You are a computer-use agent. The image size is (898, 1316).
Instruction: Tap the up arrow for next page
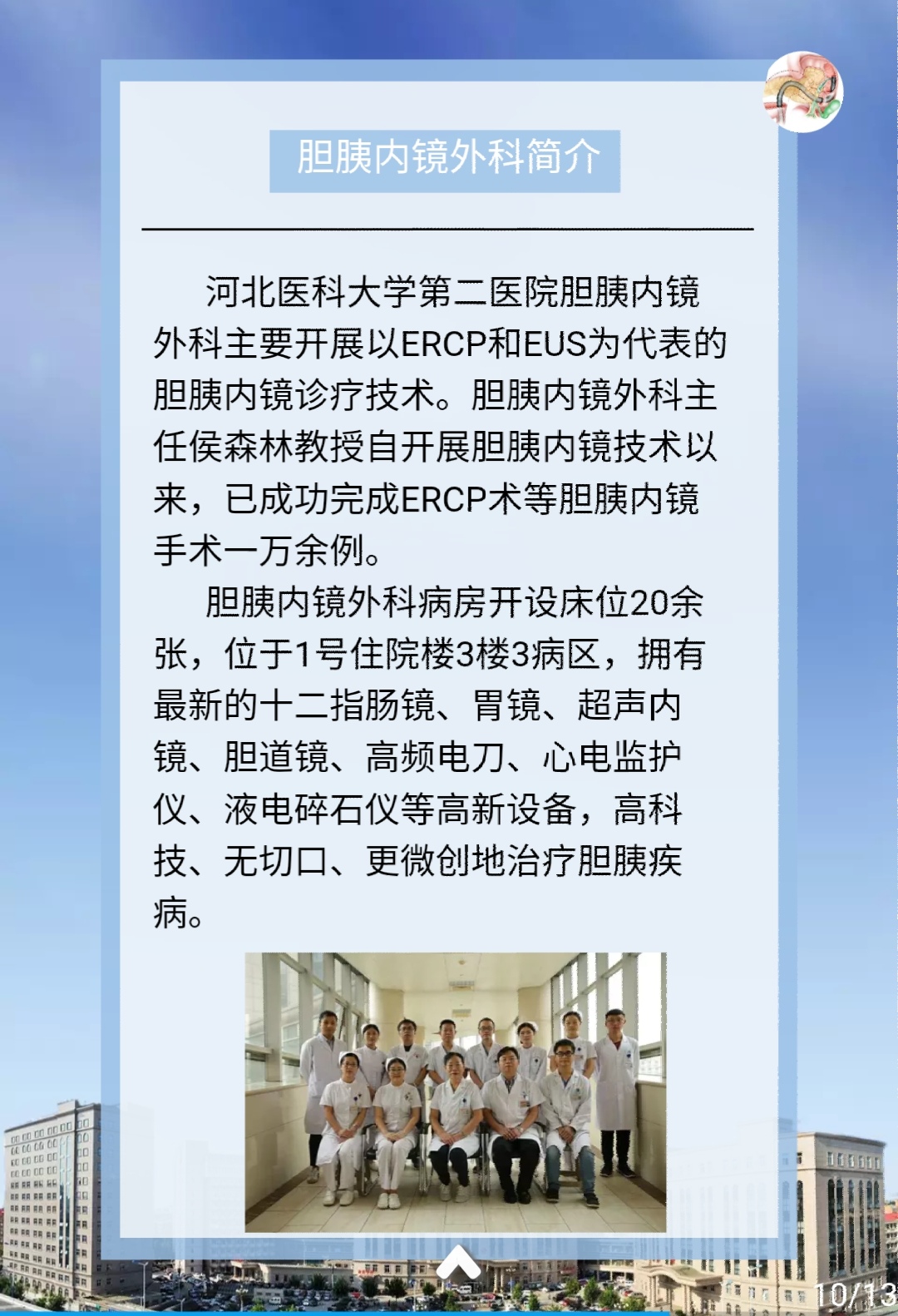pyautogui.click(x=457, y=1263)
